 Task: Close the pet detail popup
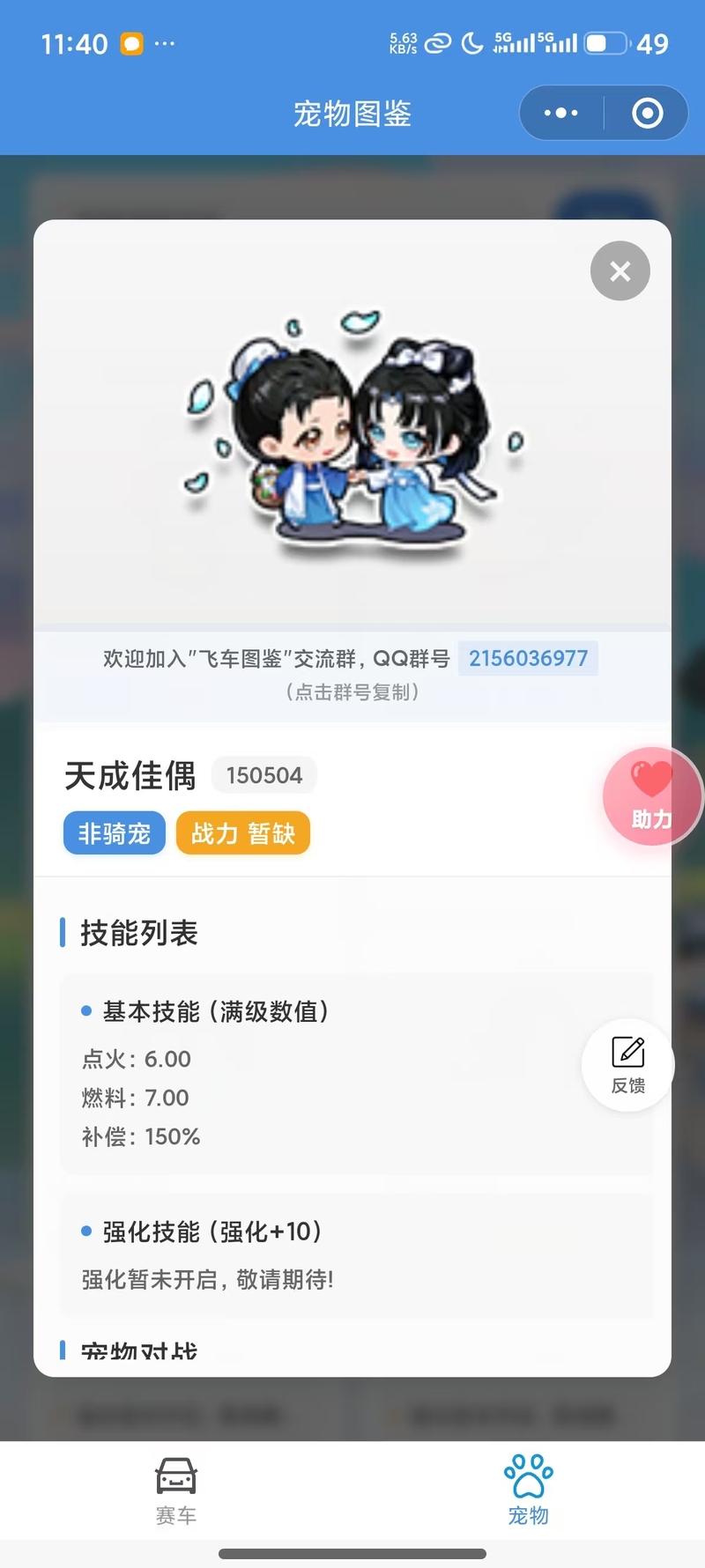coord(620,271)
